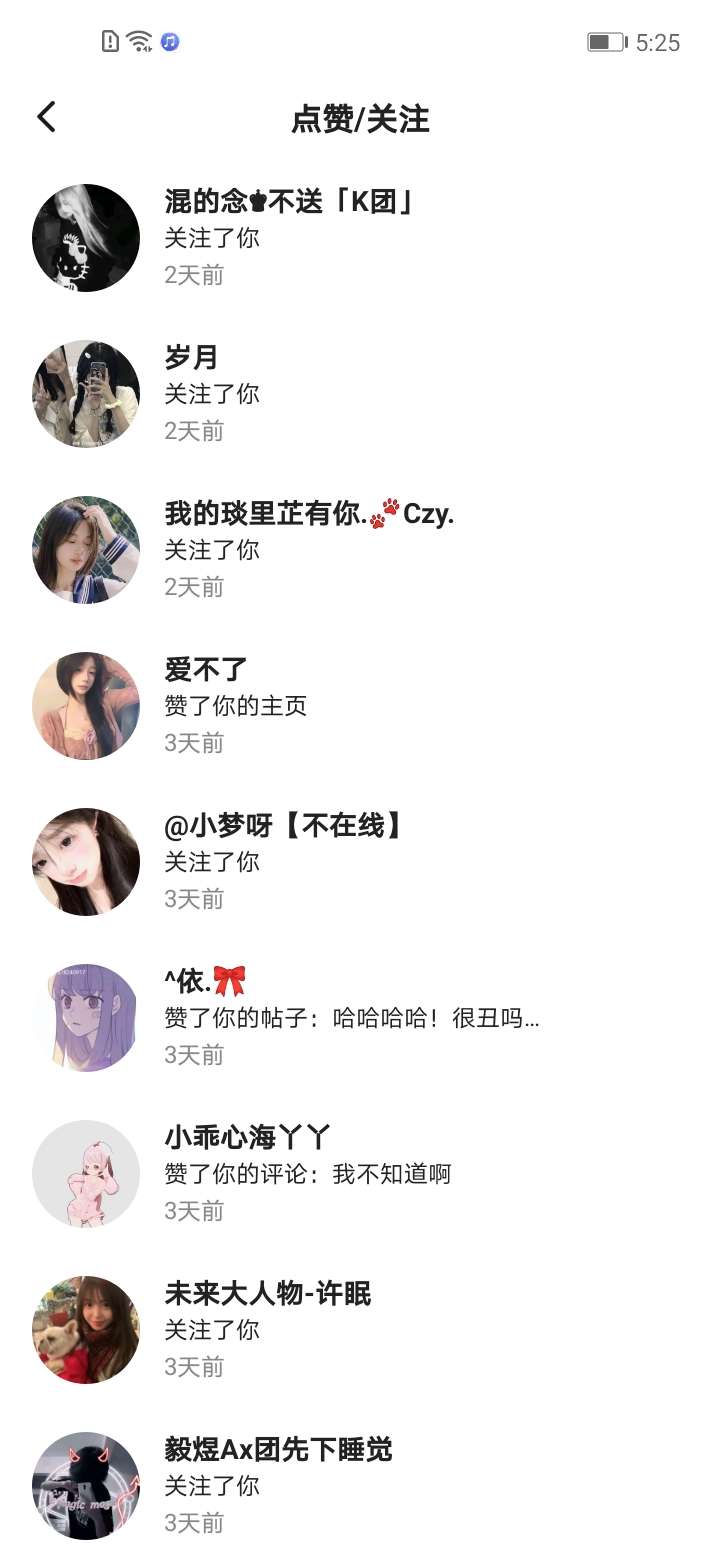Open the notification from @小梦呀【不在线】
720x1560 pixels.
click(360, 862)
